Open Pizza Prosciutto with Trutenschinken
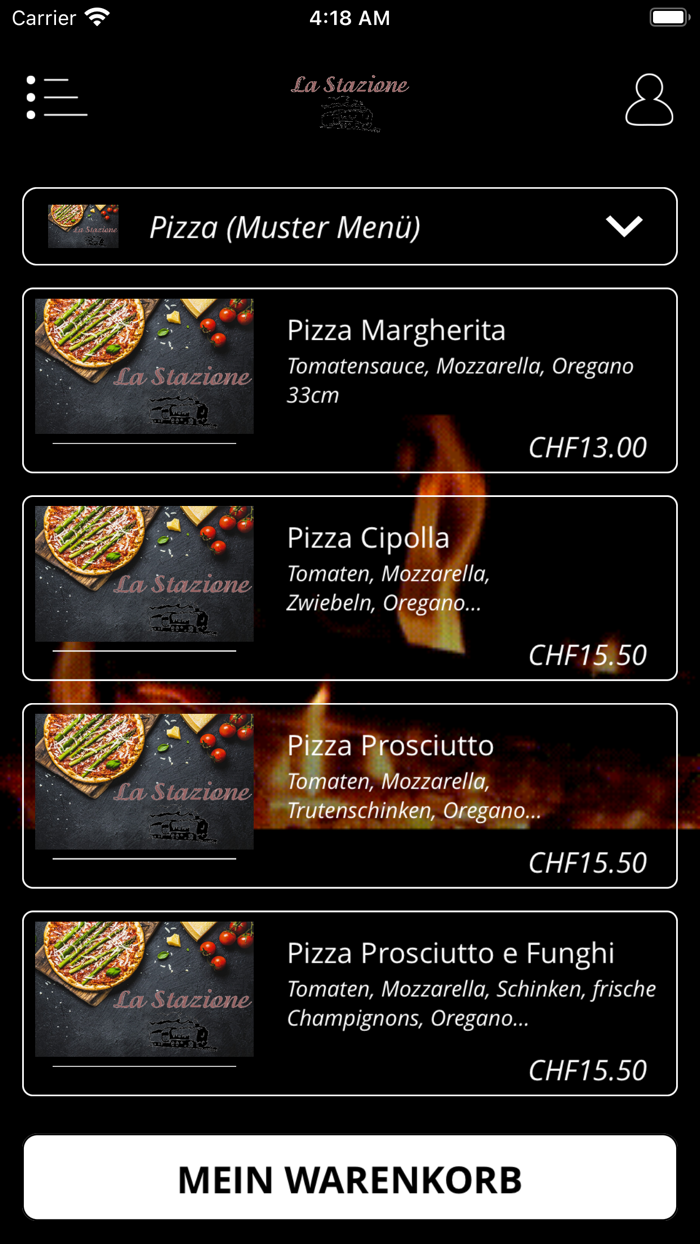 point(350,795)
